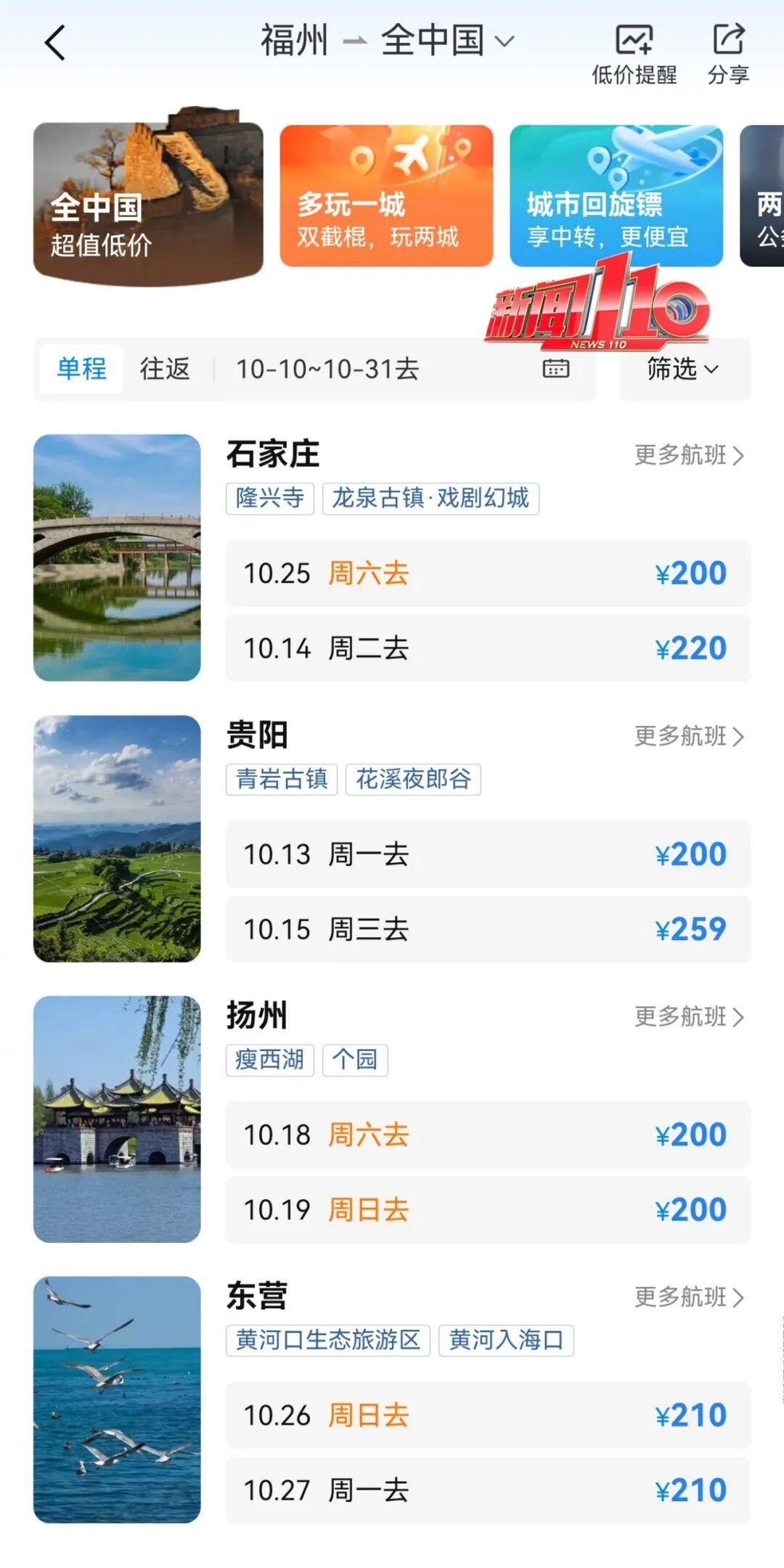Select the 10.25 石家庄 flight at ¥200
Image resolution: width=784 pixels, height=1568 pixels.
click(x=488, y=573)
